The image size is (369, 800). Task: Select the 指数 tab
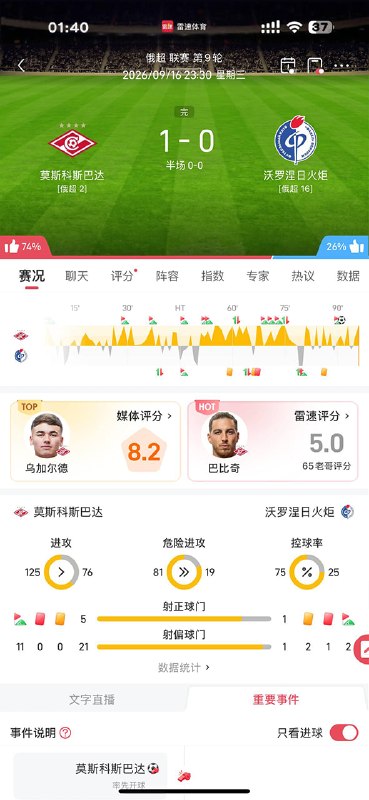213,276
